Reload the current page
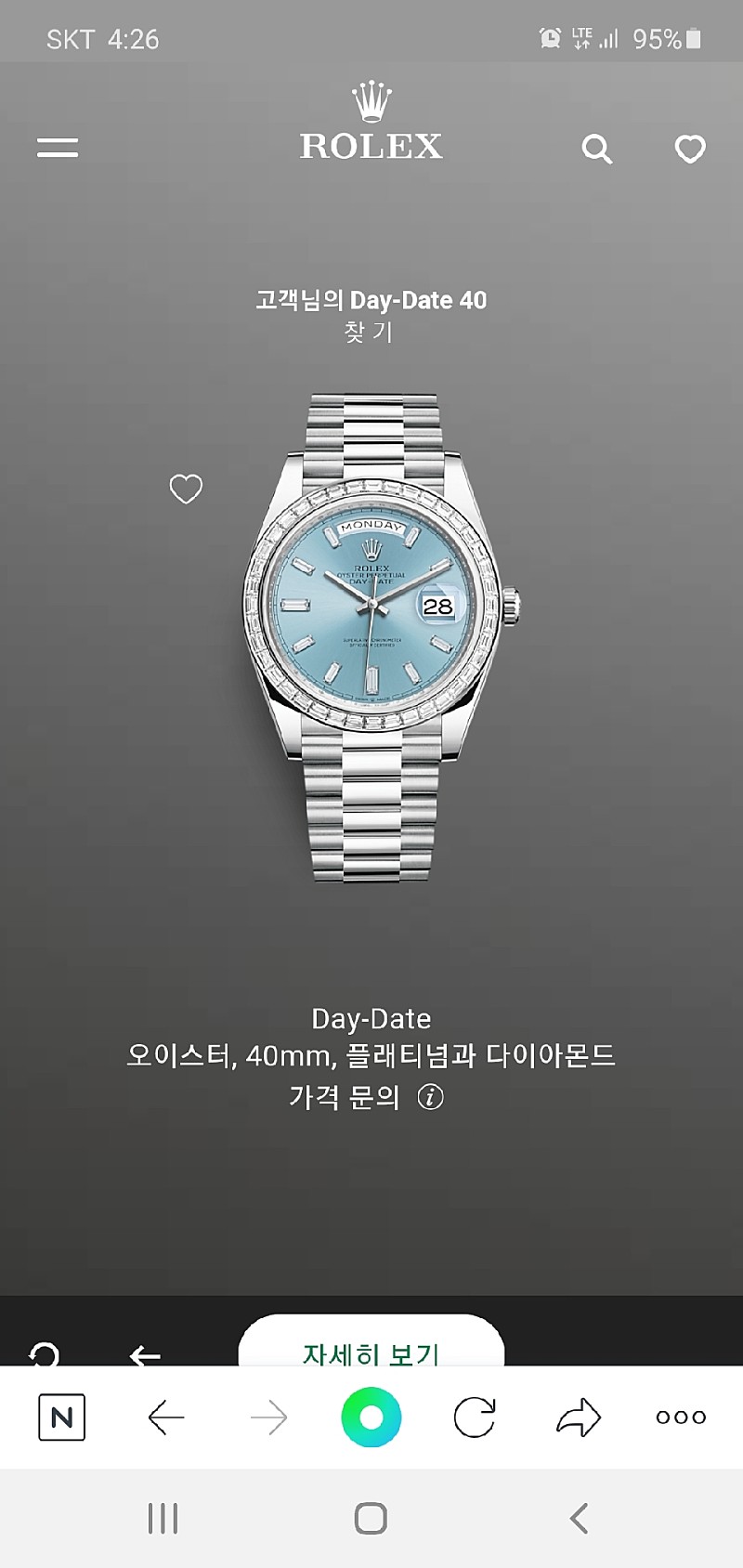The width and height of the screenshot is (743, 1568). 475,1418
